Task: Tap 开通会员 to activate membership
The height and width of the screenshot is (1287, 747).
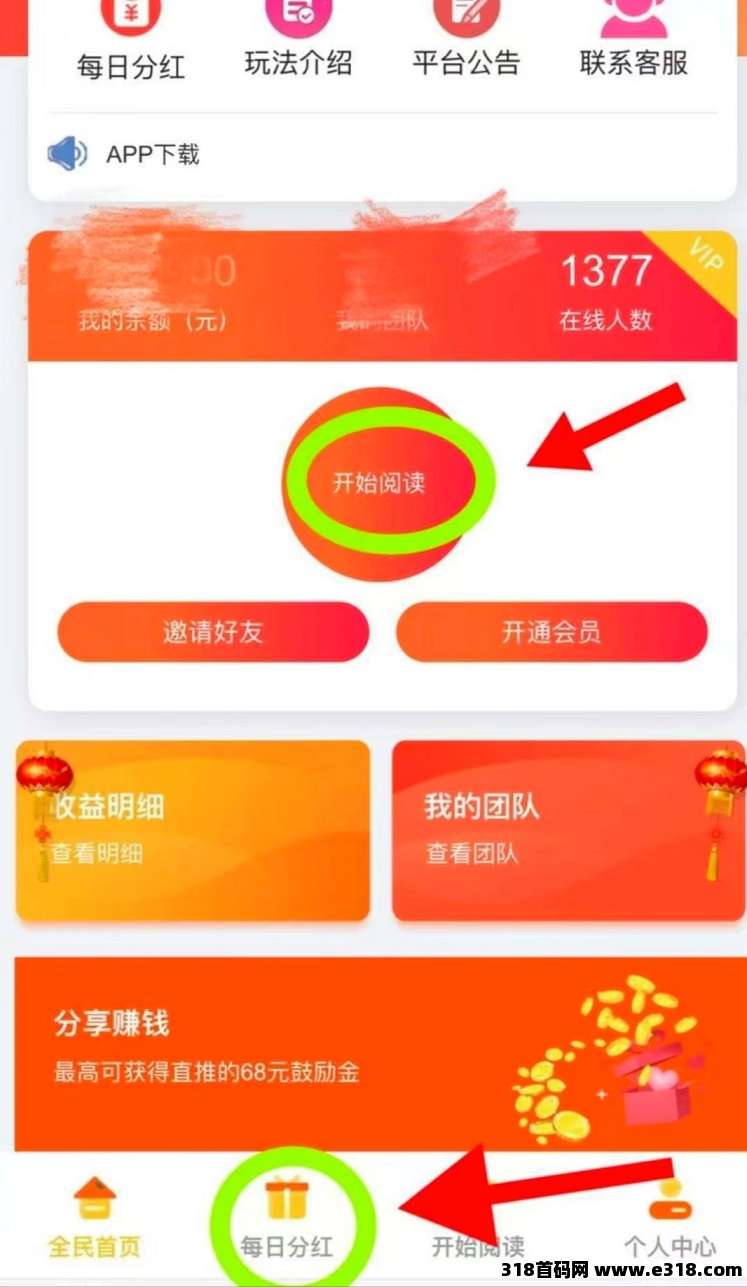Action: click(x=551, y=632)
